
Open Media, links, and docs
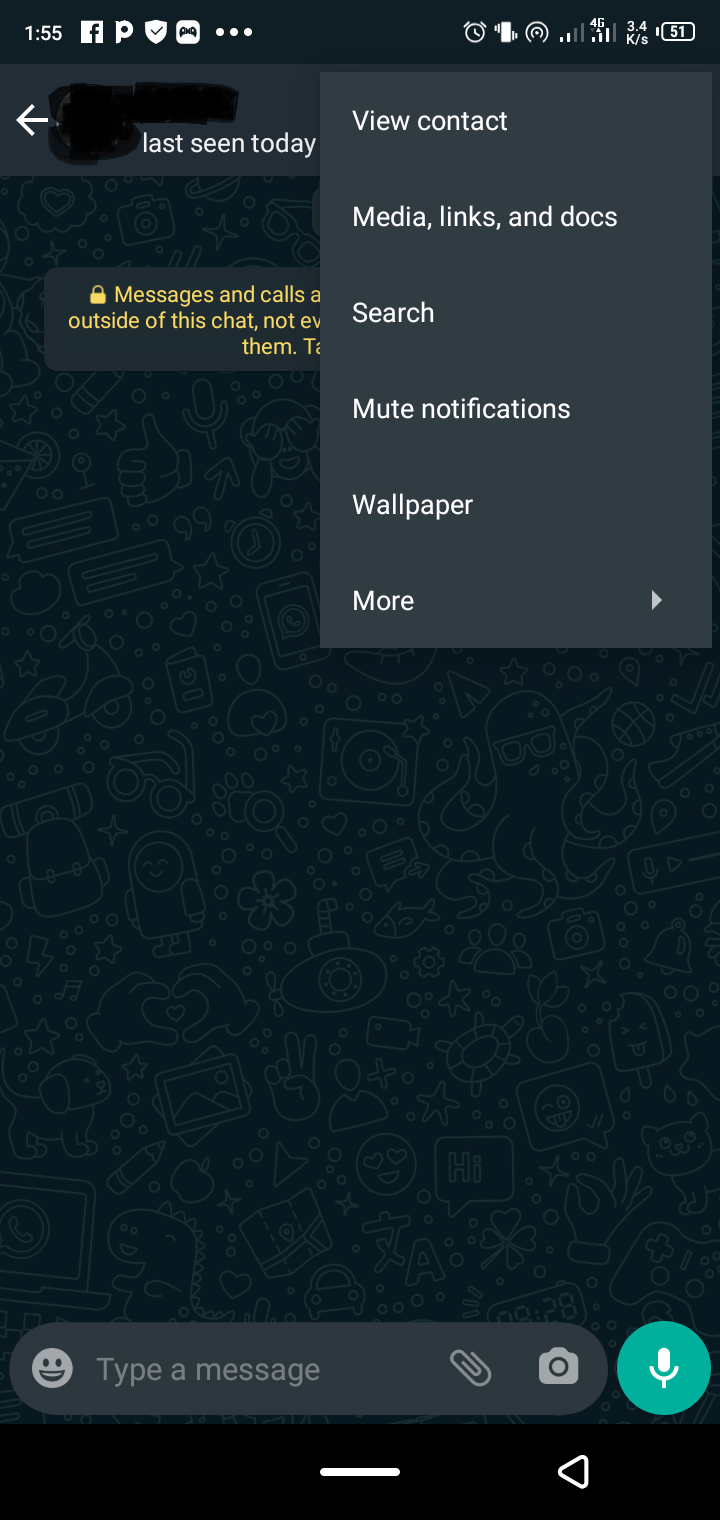(484, 217)
